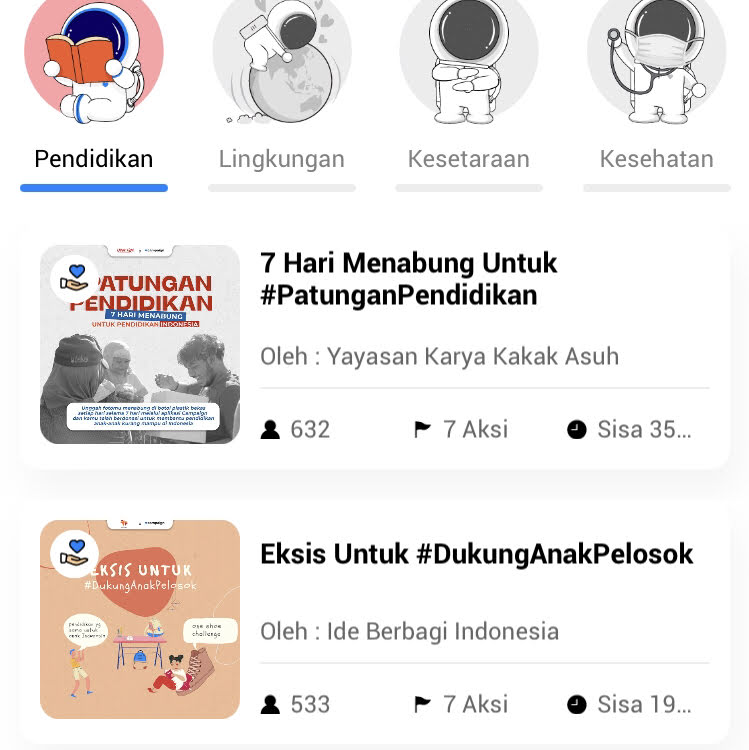Open the 7 Hari Menabung #PatunganPendidikan campaign

point(408,279)
